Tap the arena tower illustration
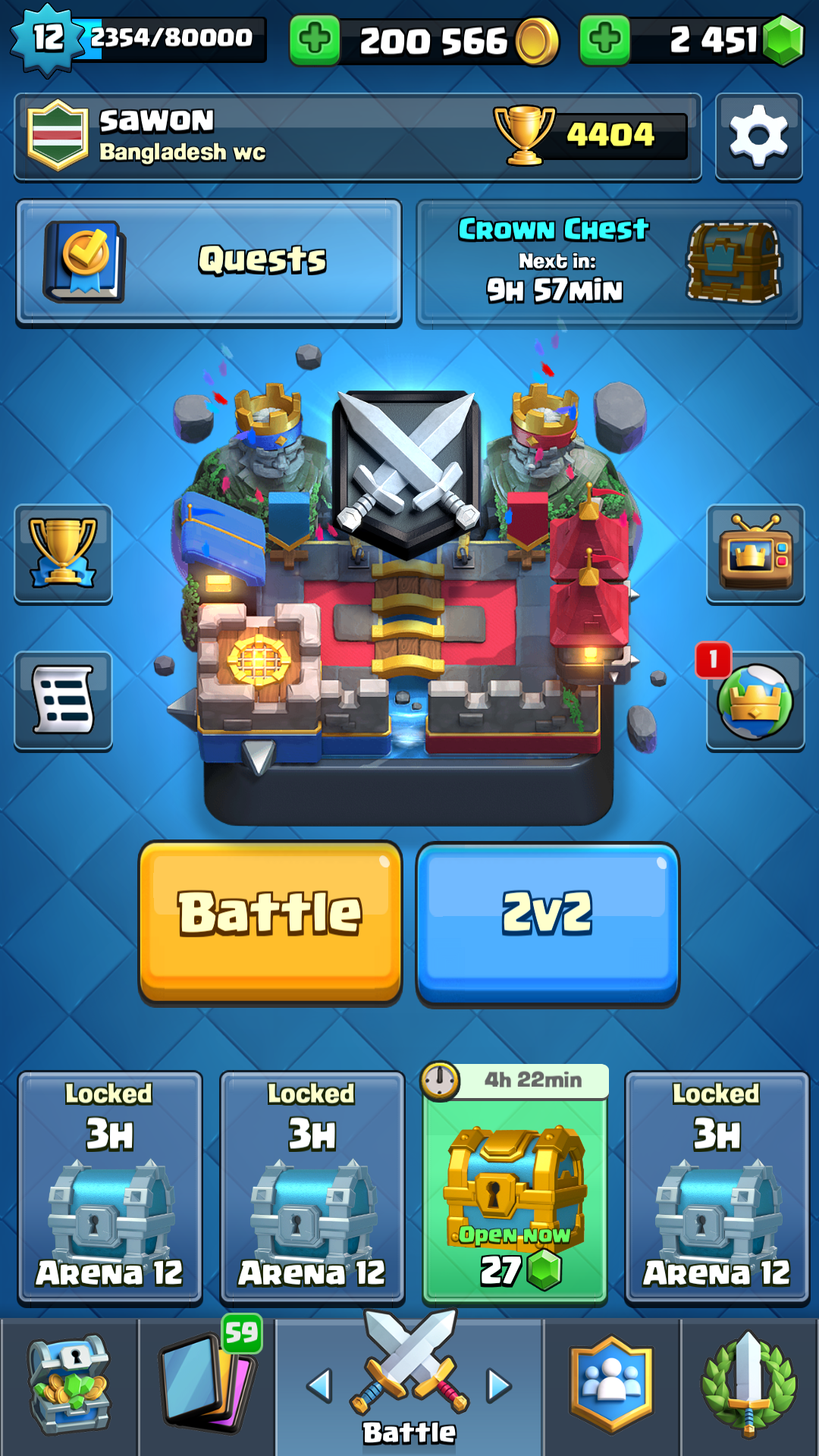Image resolution: width=819 pixels, height=1456 pixels. pos(409,599)
